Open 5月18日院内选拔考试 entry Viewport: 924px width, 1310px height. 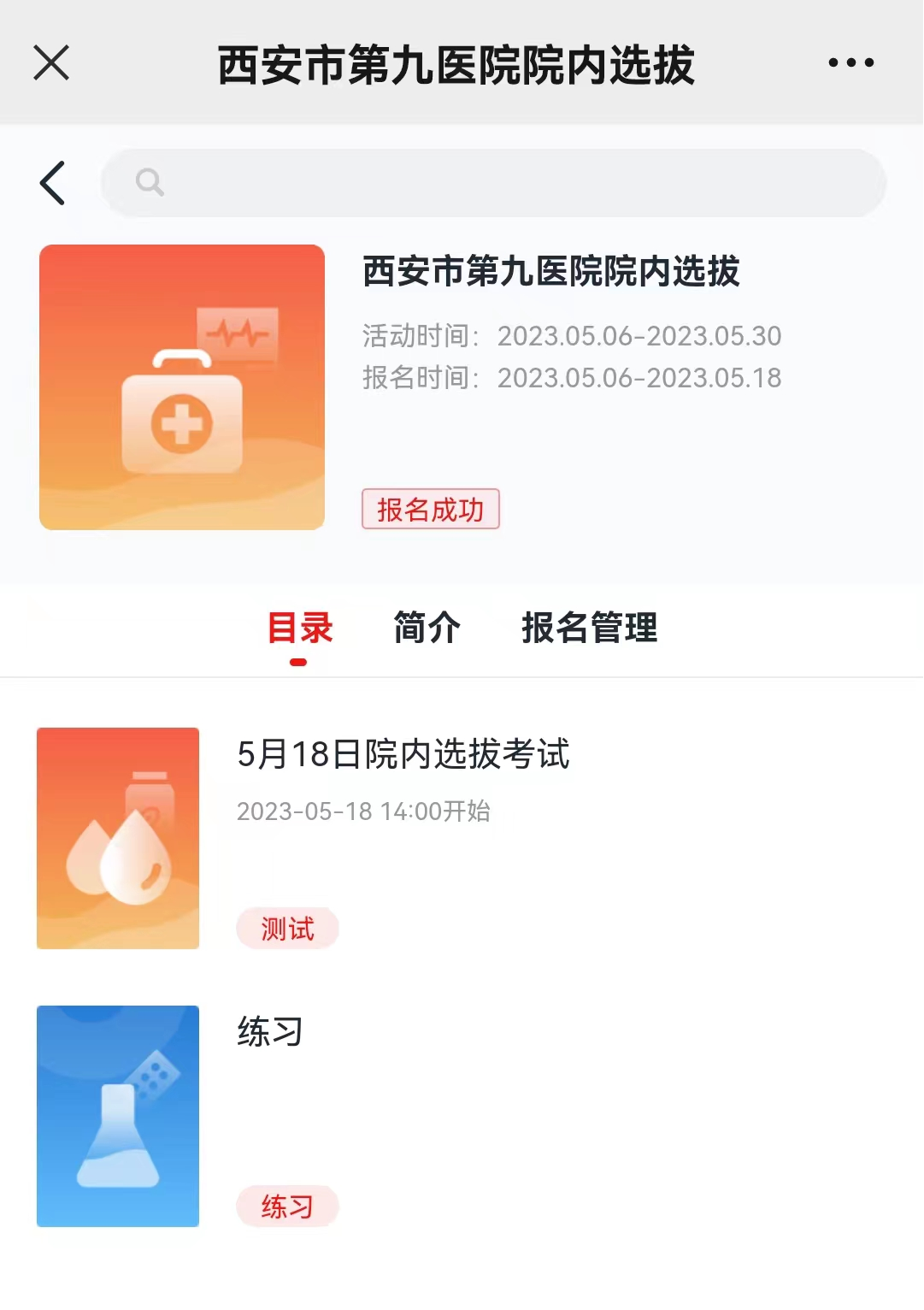(x=403, y=755)
